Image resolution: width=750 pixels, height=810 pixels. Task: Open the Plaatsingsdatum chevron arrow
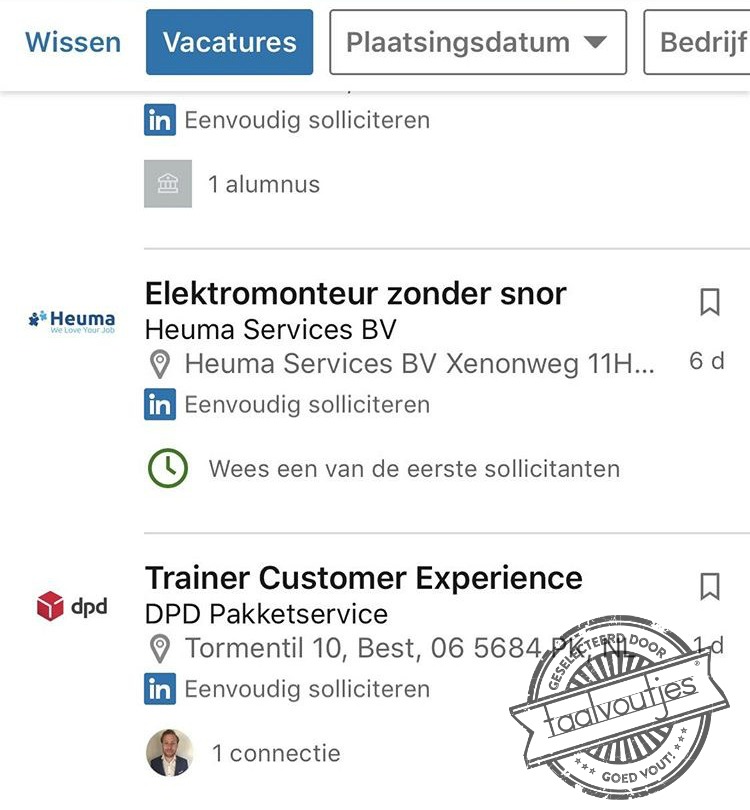point(595,42)
